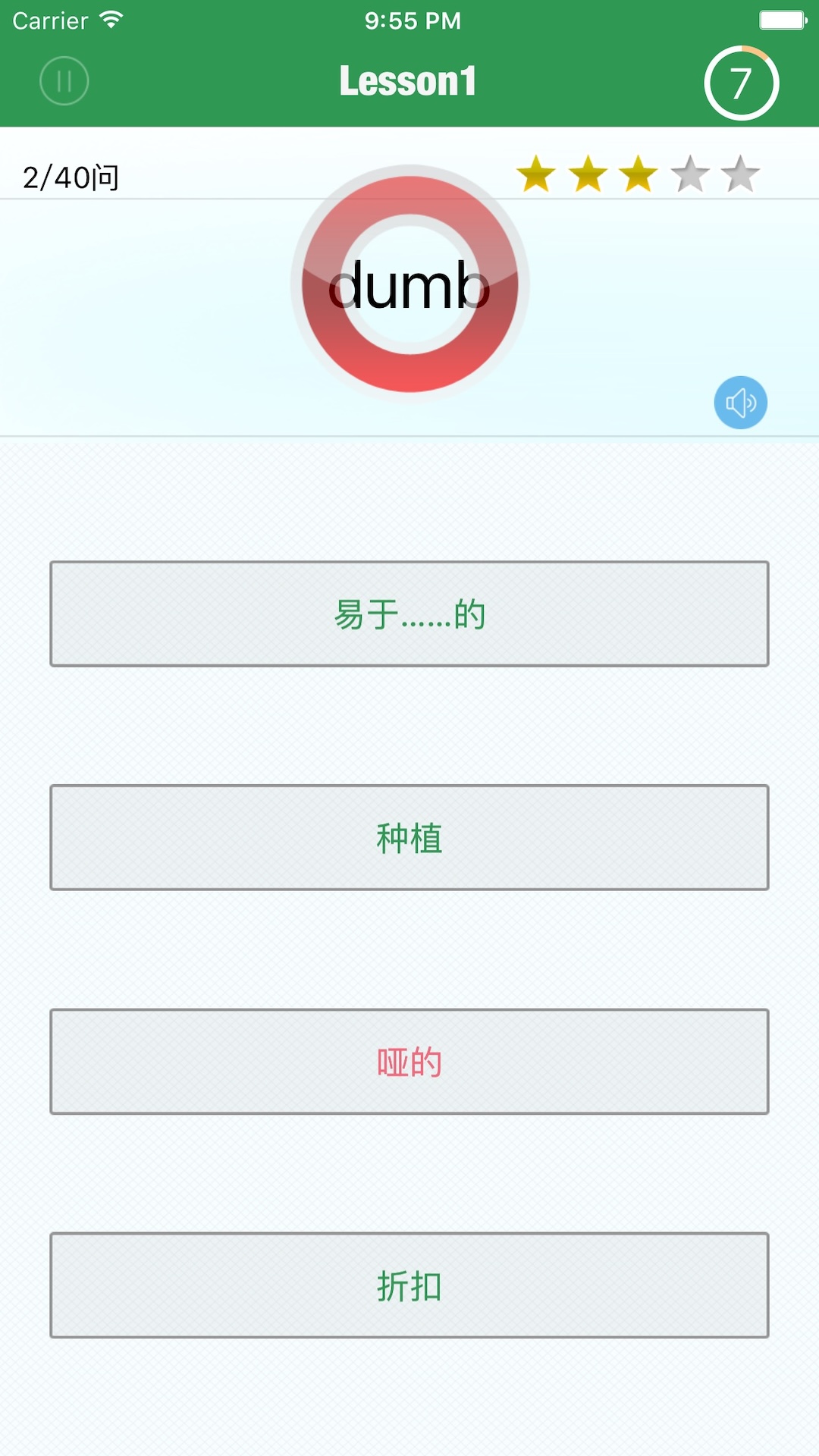Answer with 折扣
The height and width of the screenshot is (1456, 819).
409,1285
